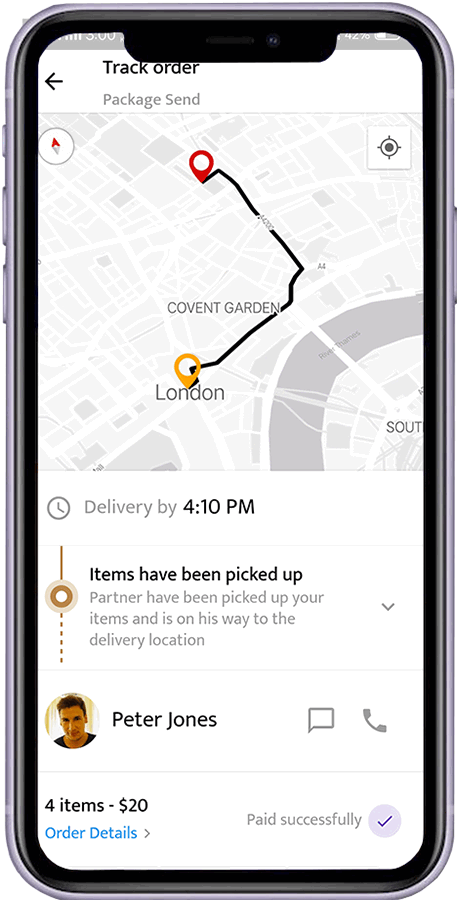This screenshot has width=460, height=900.
Task: Call Peter Jones
Action: point(374,720)
